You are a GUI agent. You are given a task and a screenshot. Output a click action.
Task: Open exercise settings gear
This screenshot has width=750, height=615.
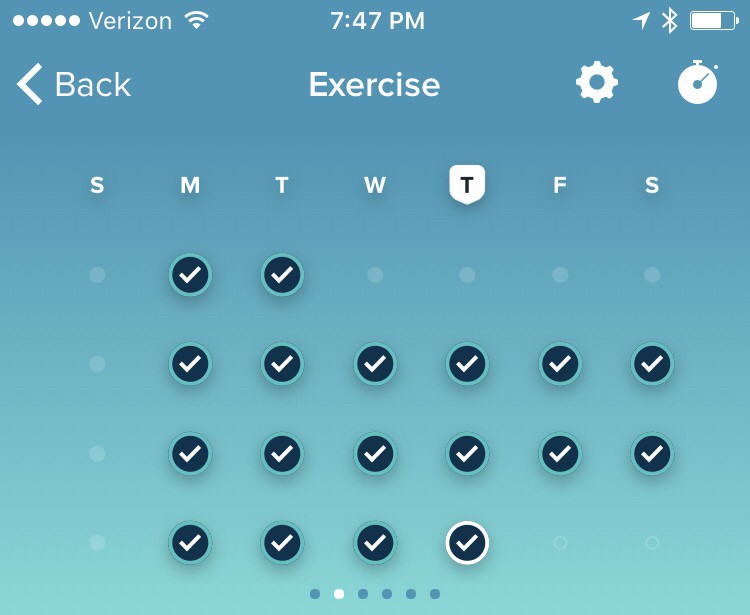click(597, 83)
